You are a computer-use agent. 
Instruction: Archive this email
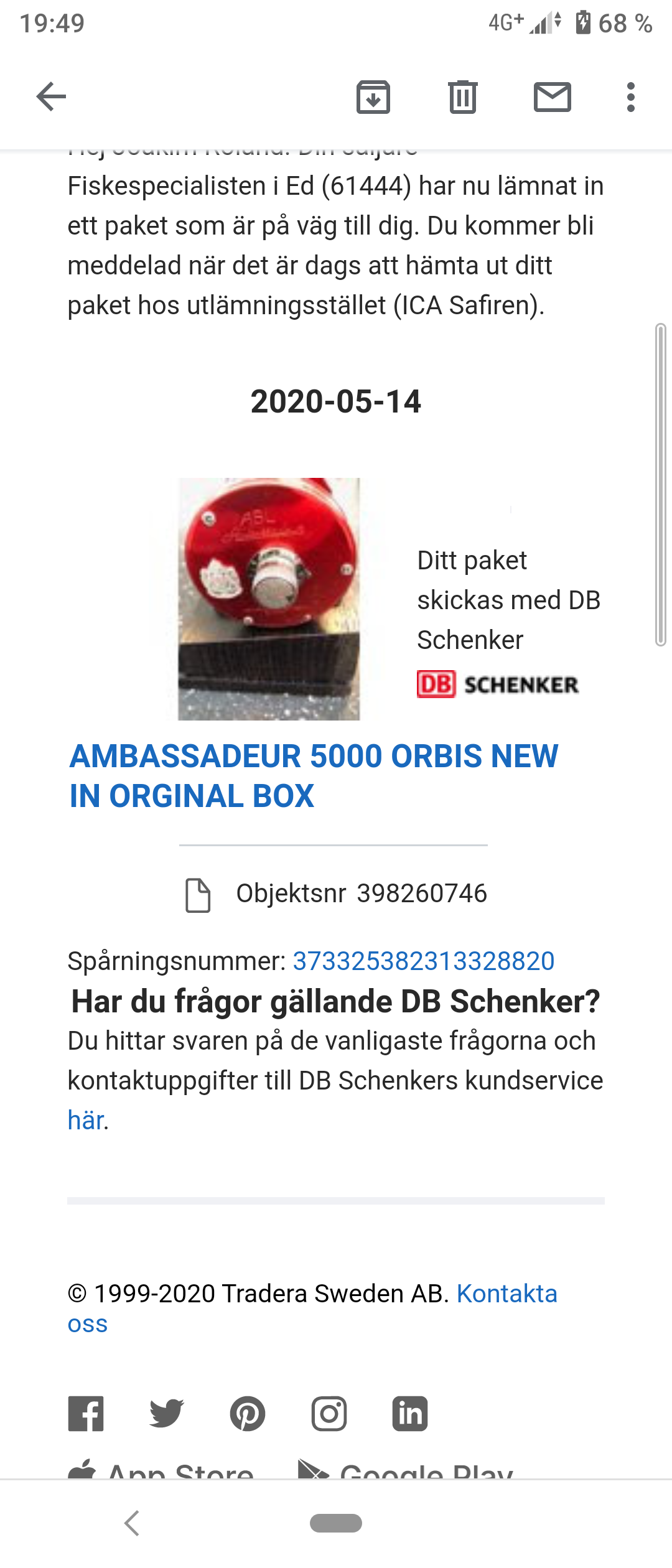click(373, 97)
